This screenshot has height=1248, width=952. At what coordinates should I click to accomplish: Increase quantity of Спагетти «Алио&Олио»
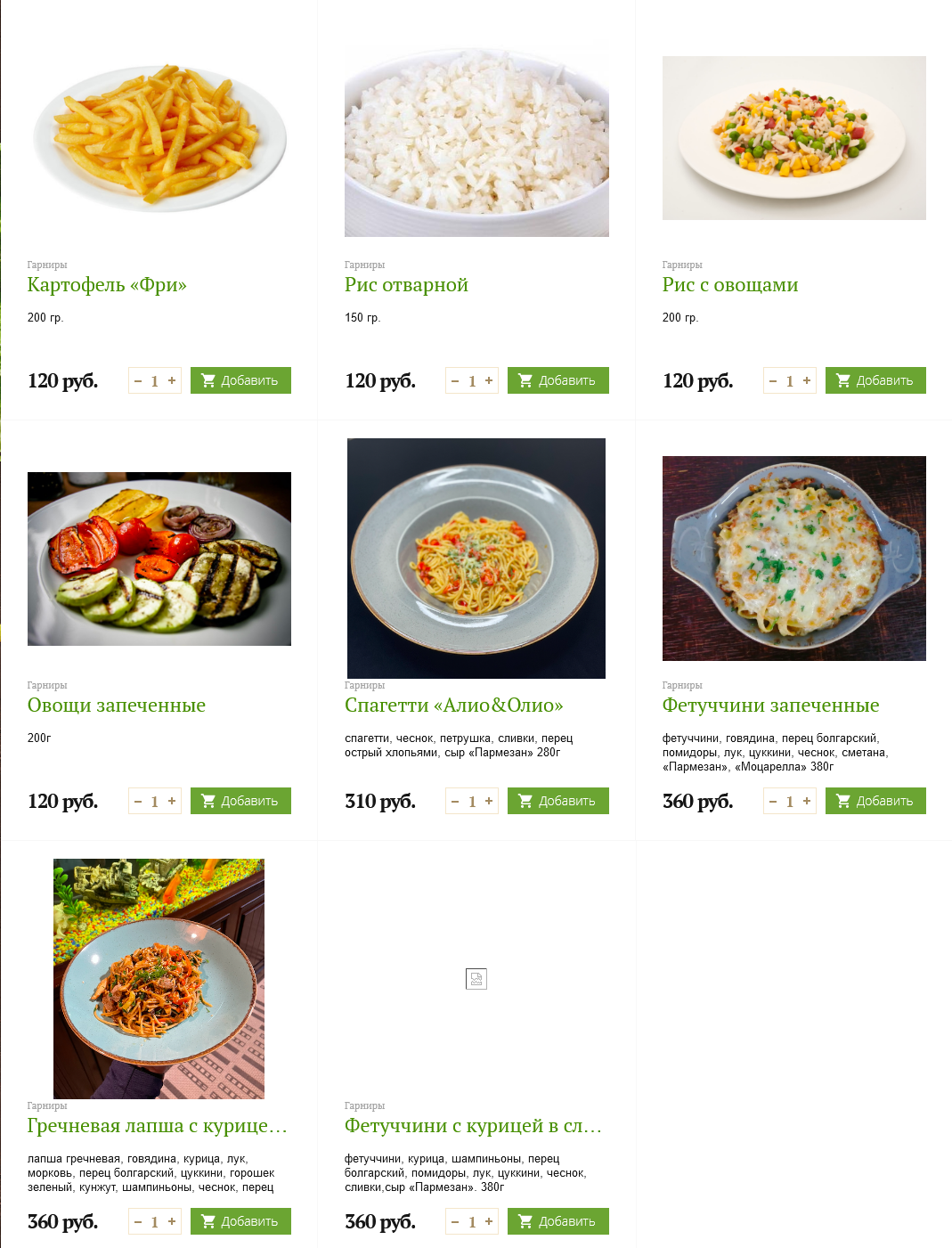pyautogui.click(x=489, y=801)
